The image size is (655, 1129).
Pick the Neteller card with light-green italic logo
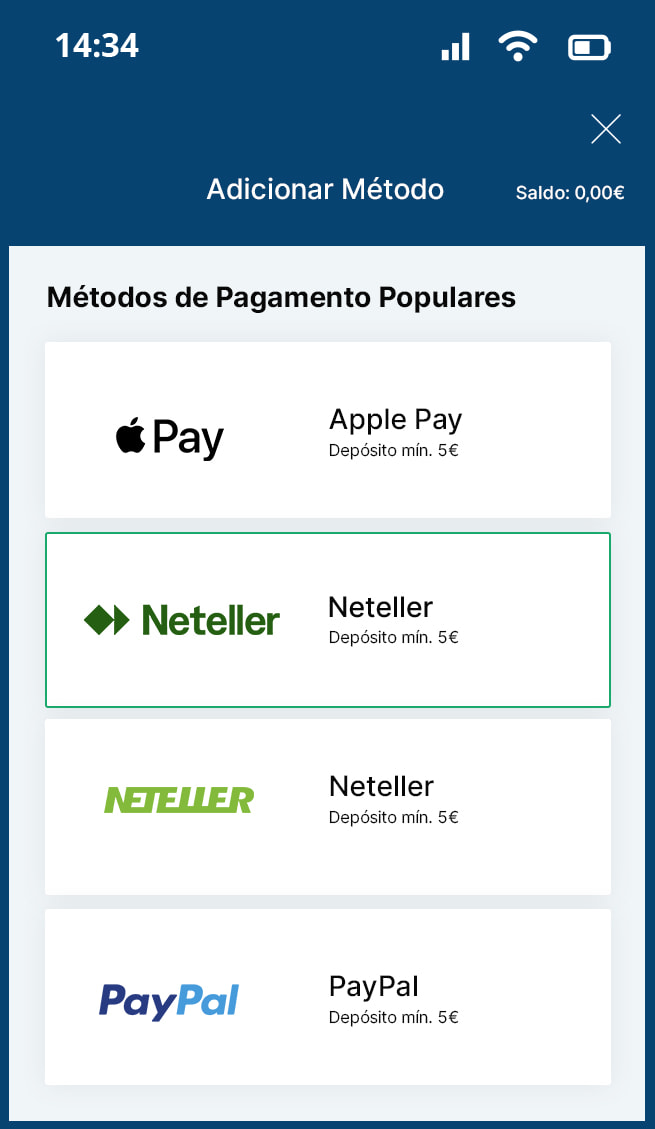[x=328, y=806]
